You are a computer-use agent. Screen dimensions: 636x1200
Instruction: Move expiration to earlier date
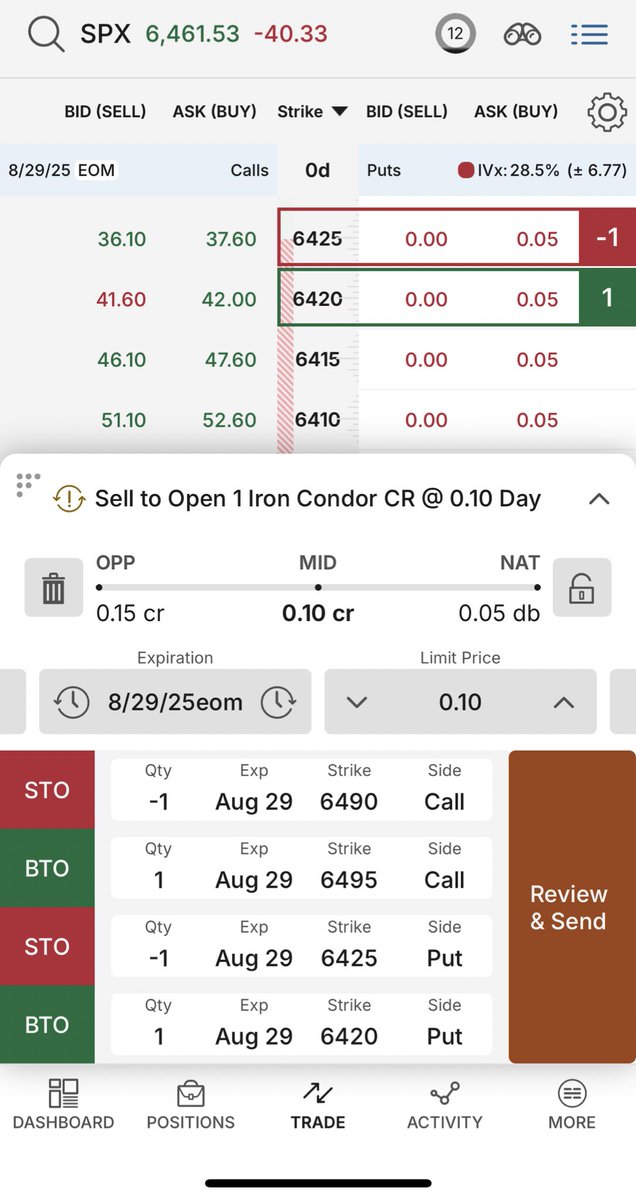click(72, 702)
